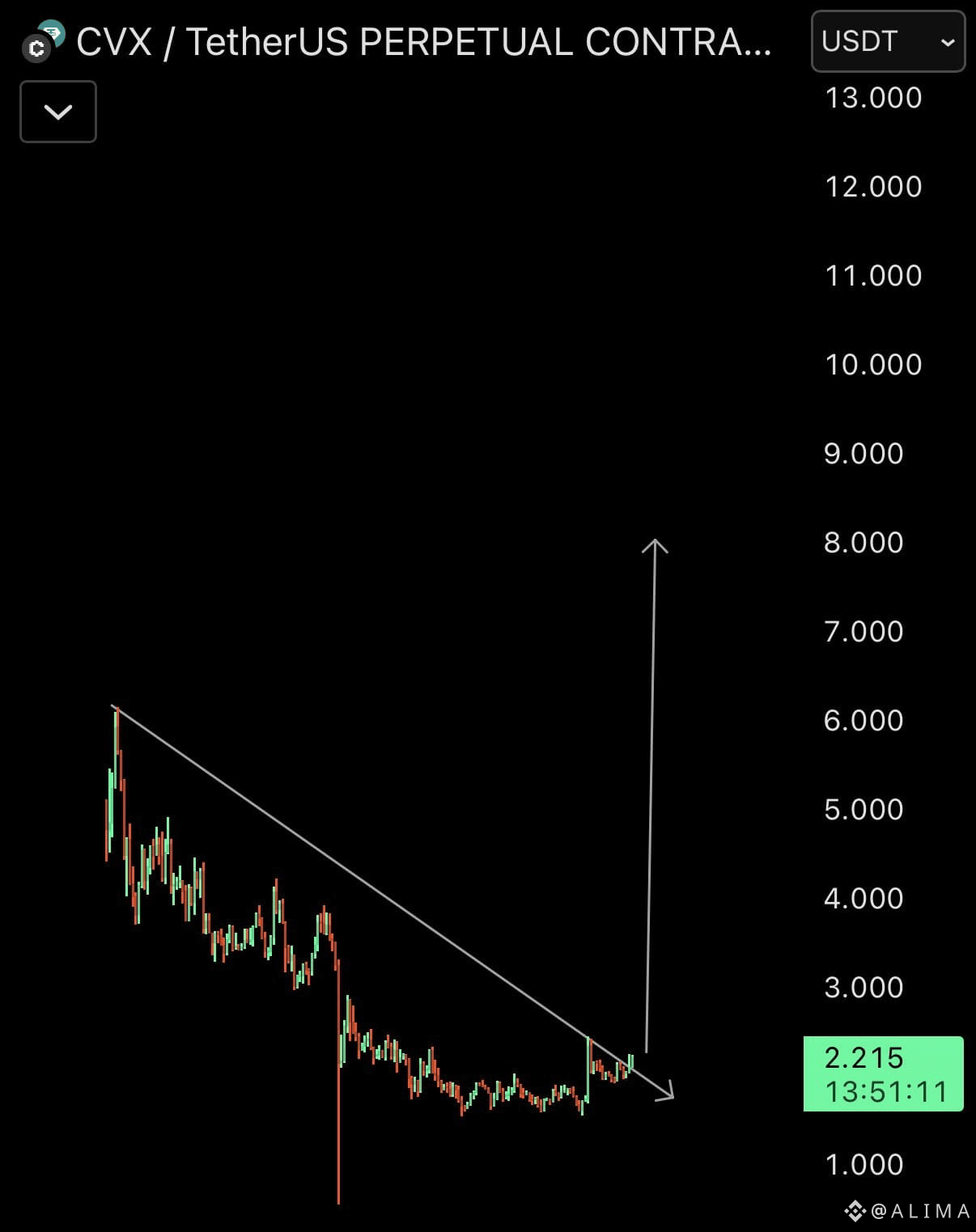The image size is (976, 1232).
Task: Click the 13.000 price scale label
Action: tap(872, 97)
